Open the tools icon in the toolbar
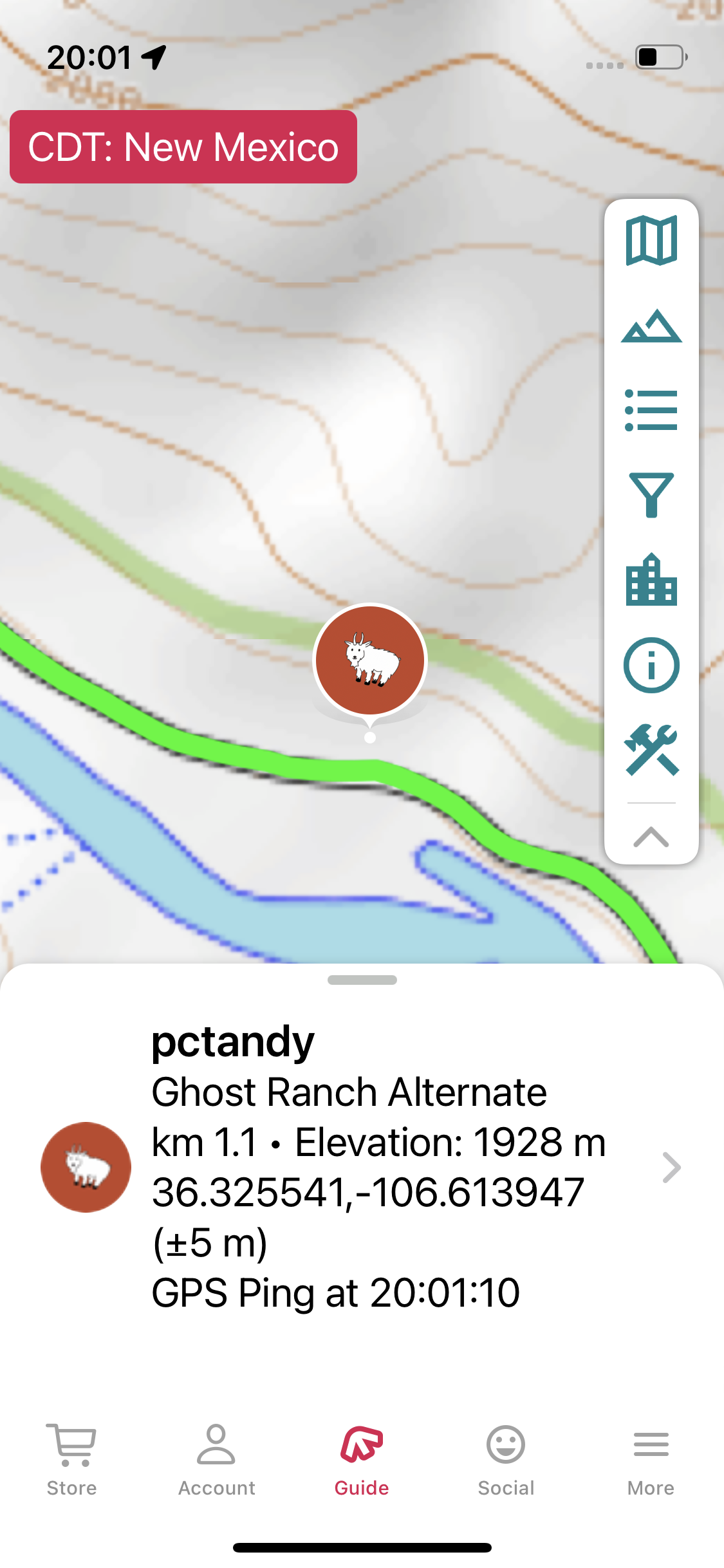This screenshot has width=724, height=1568. 651,750
